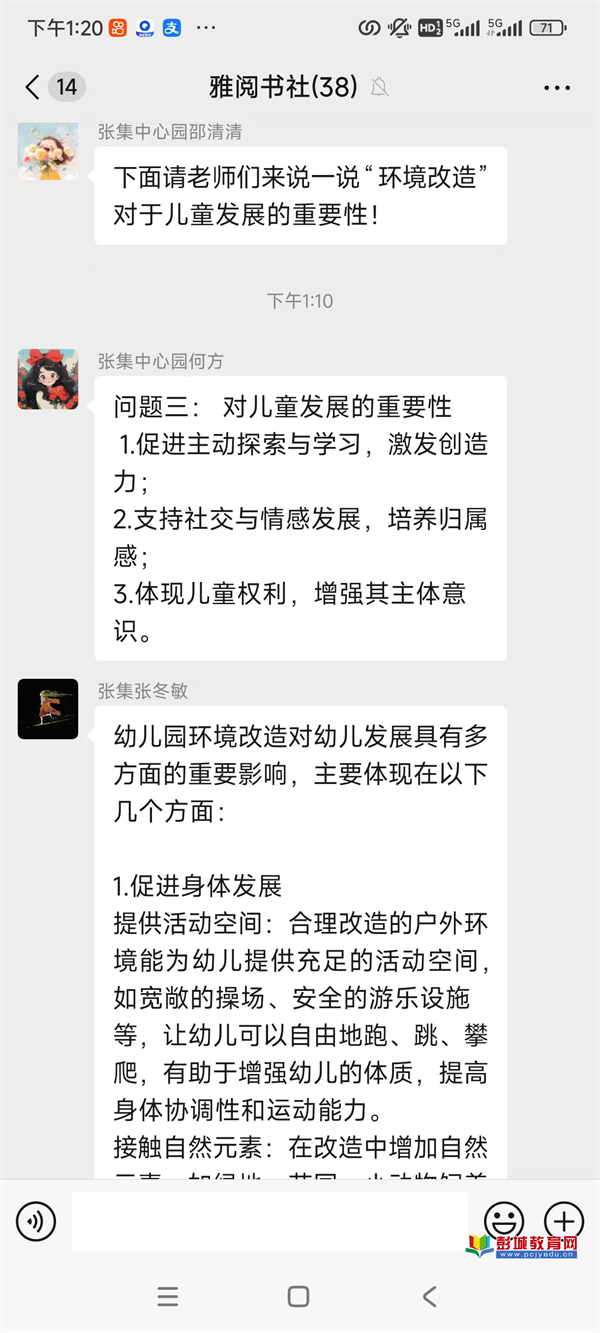600x1333 pixels.
Task: Open 何方's profile avatar
Action: [48, 379]
